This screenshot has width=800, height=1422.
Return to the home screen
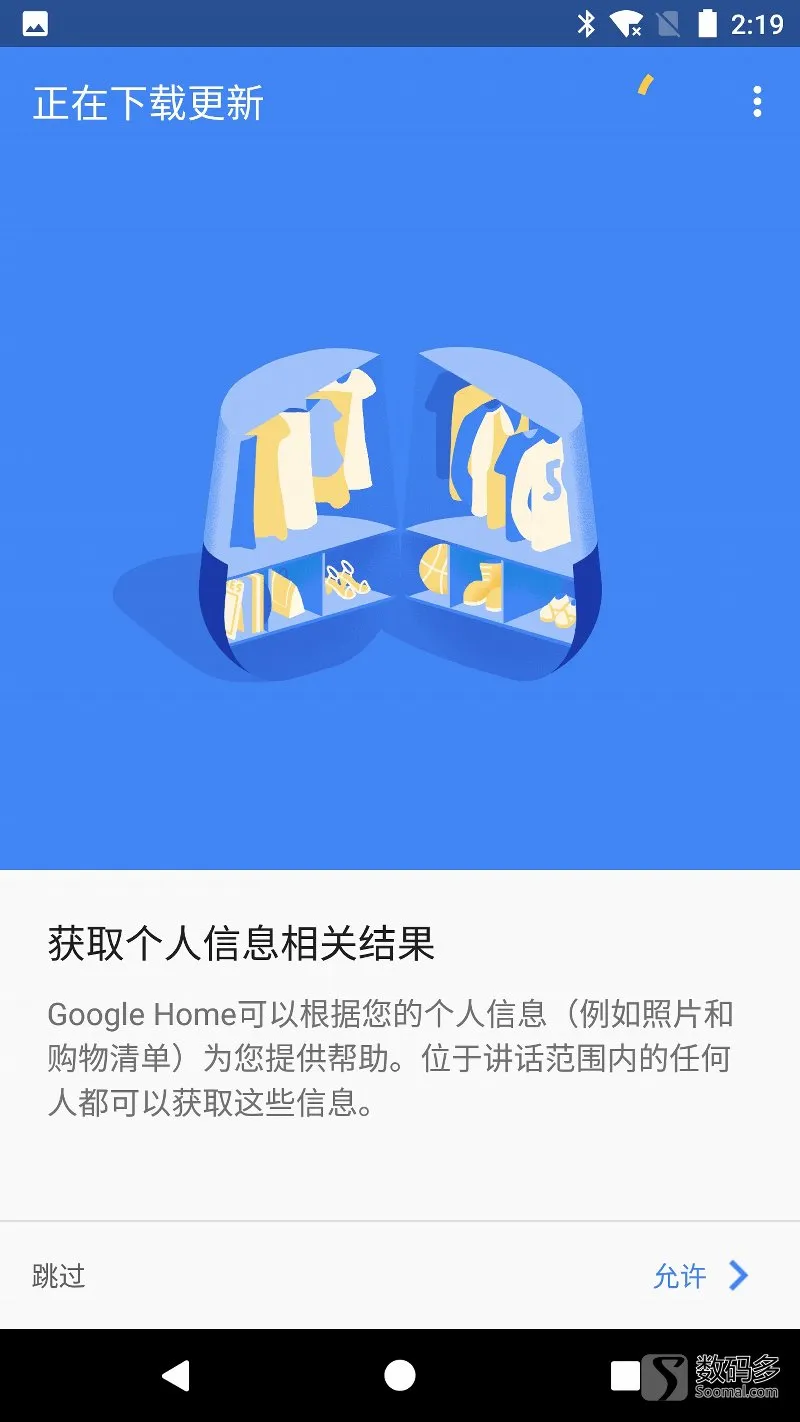[x=400, y=1376]
